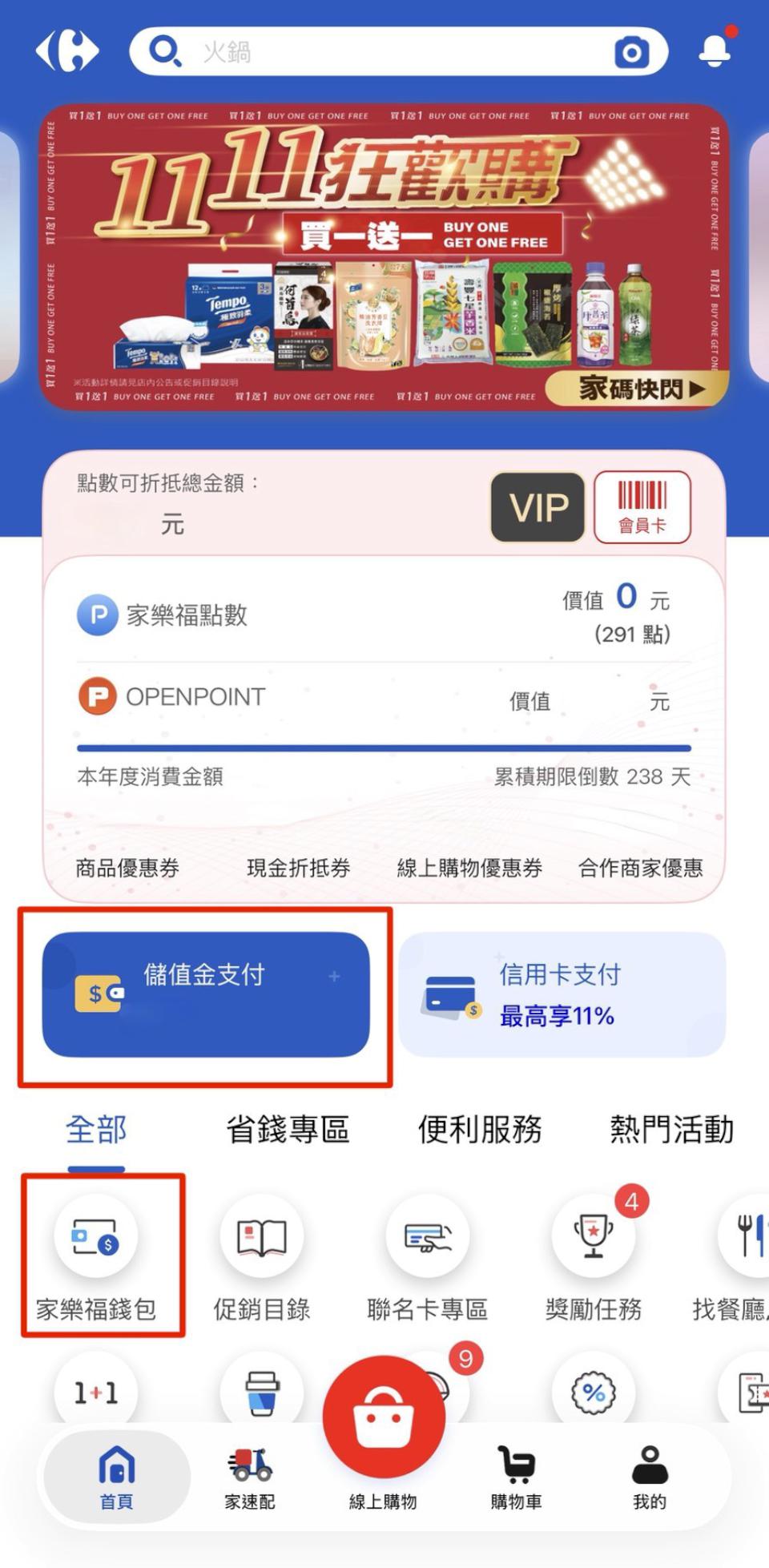769x1568 pixels.
Task: Open 商品優惠券 coupons
Action: (x=125, y=868)
